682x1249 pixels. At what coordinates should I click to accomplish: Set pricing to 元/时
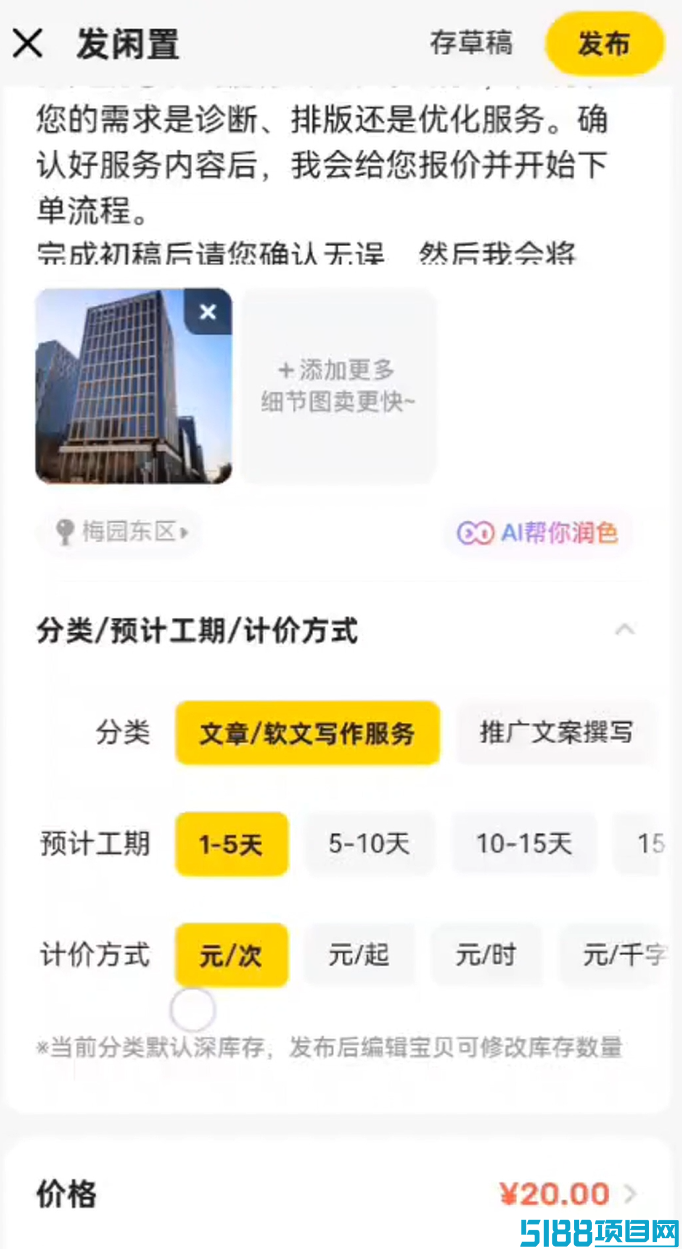click(x=486, y=955)
